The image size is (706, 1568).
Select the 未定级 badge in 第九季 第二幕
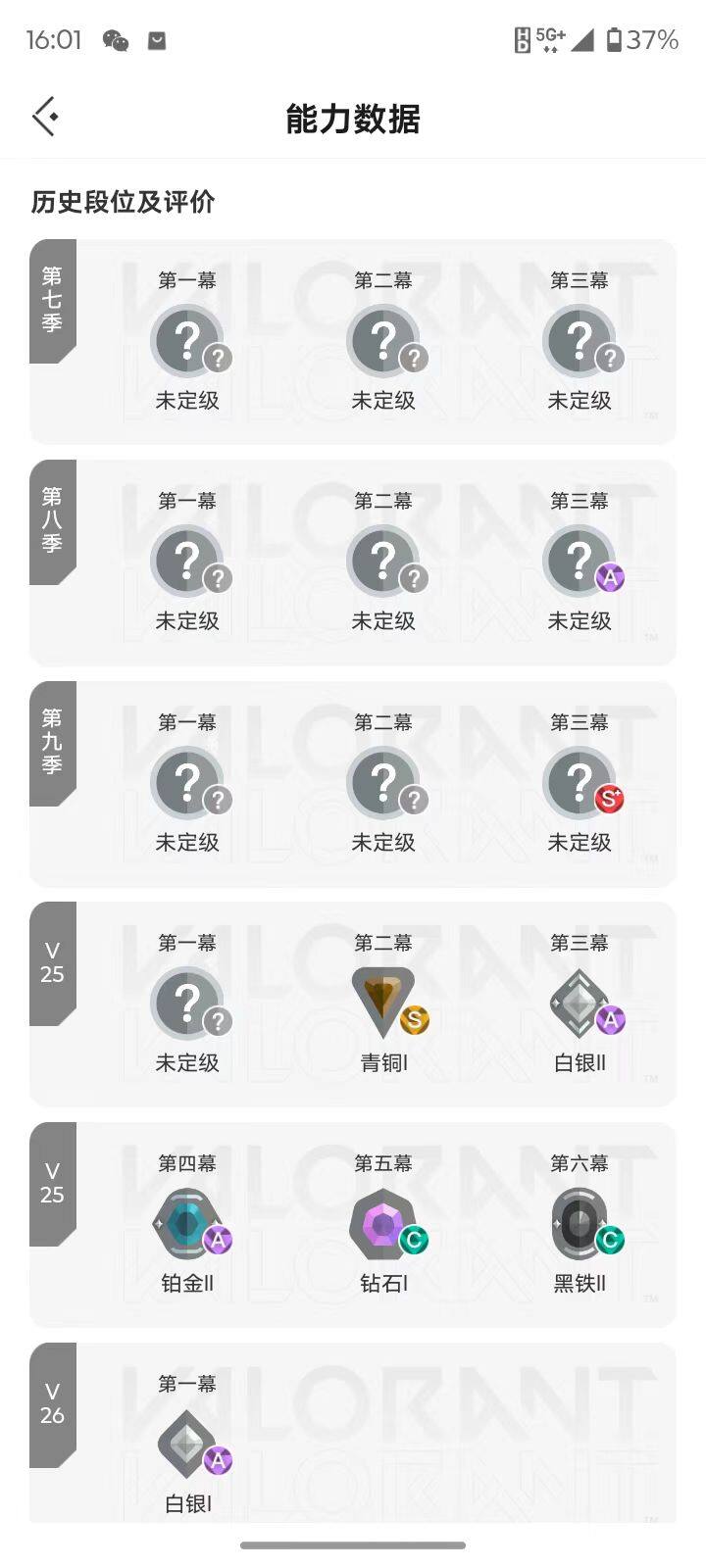click(x=384, y=784)
